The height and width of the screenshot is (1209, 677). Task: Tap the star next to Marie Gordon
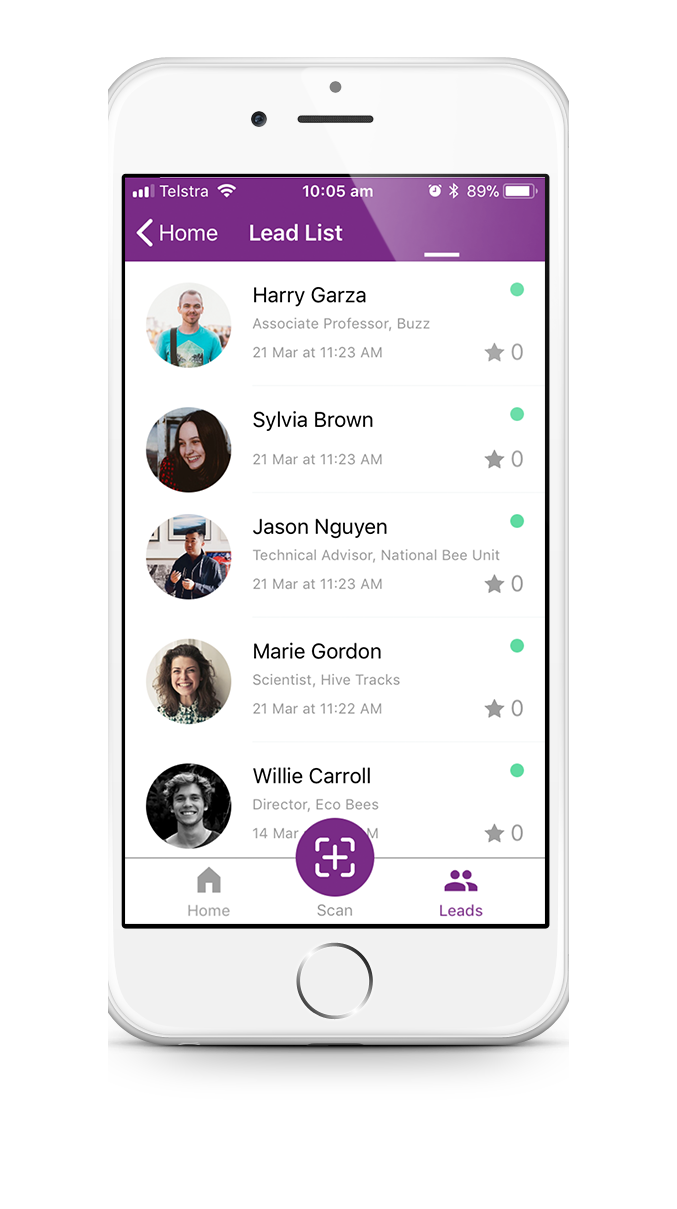[494, 709]
